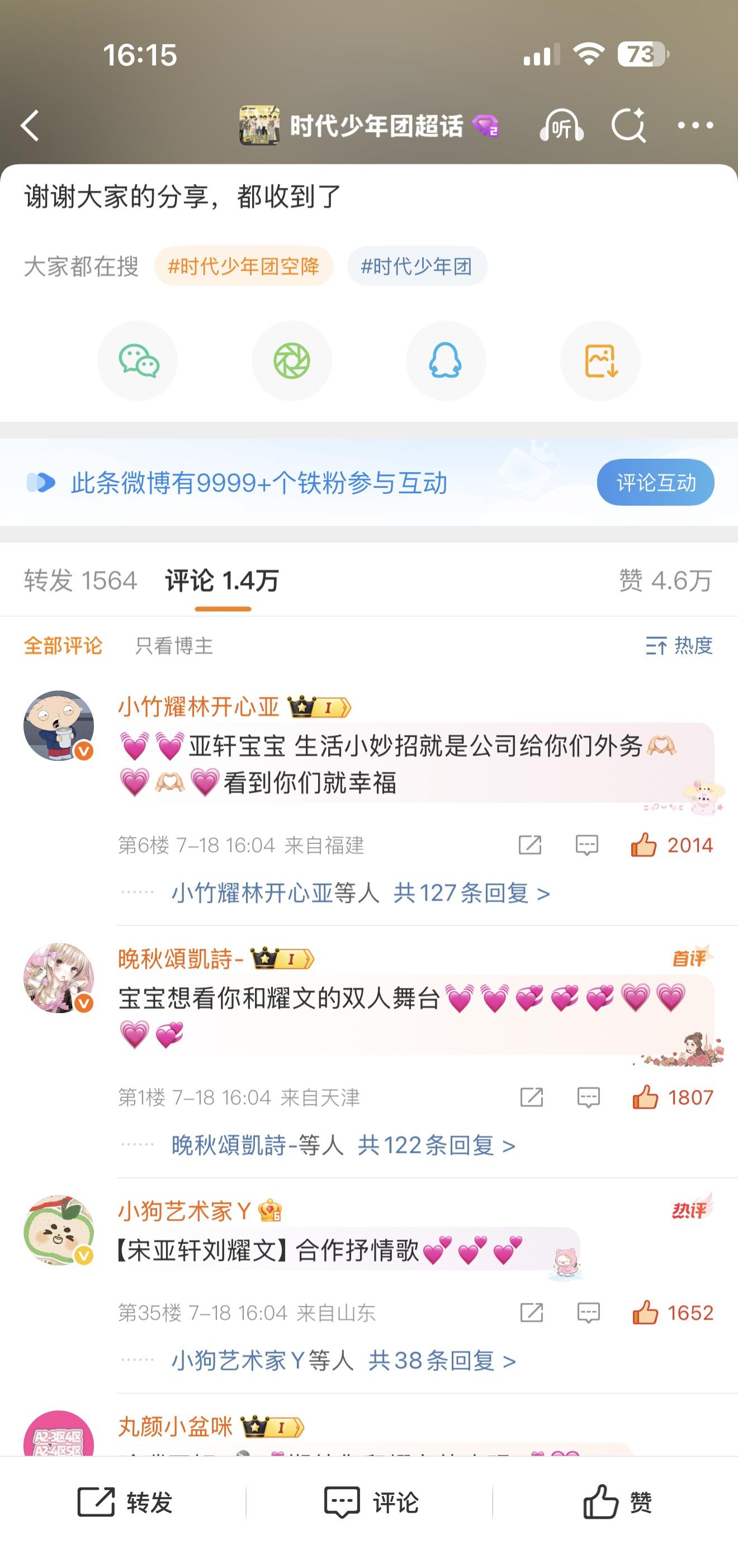Open 时代少年团超话 super topic title

[375, 126]
